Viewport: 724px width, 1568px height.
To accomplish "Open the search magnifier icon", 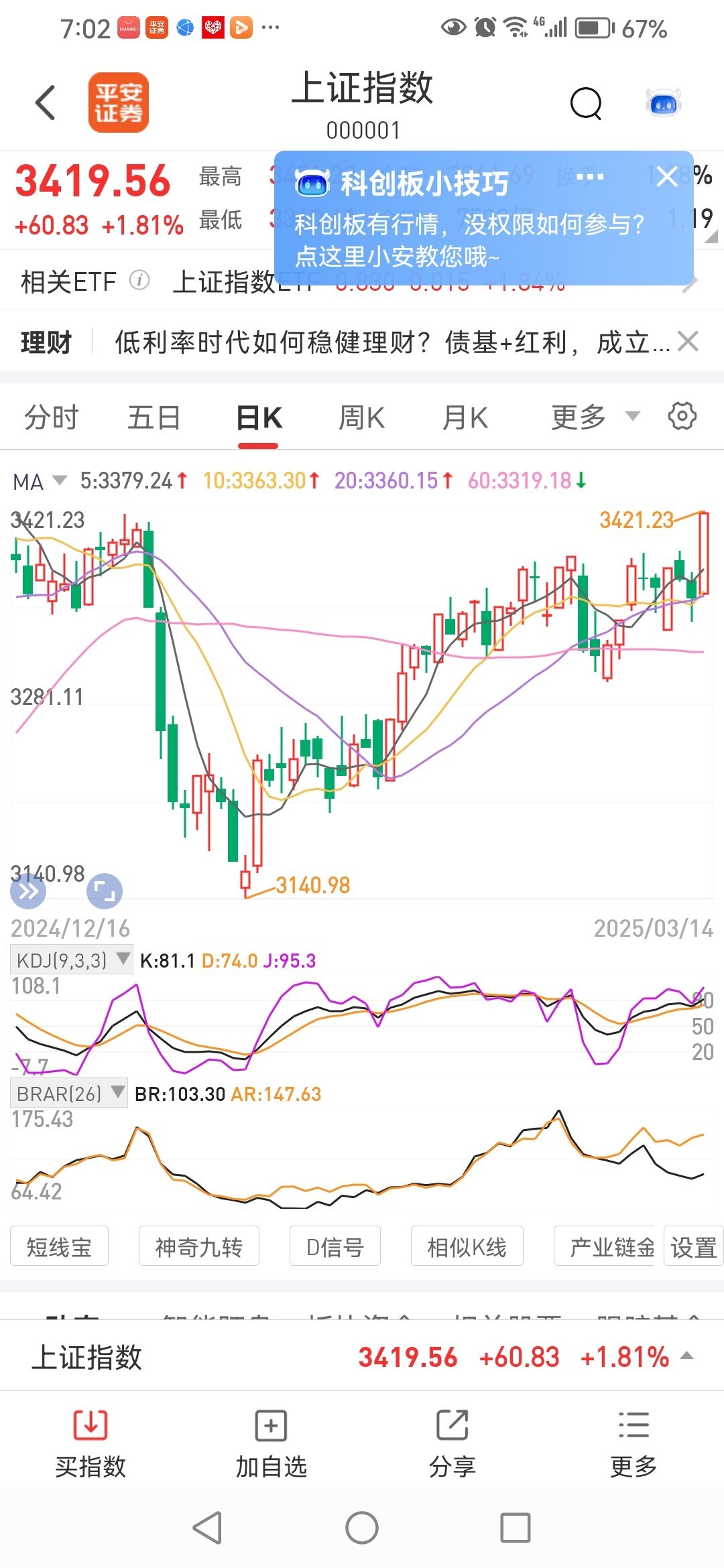I will pos(586,104).
